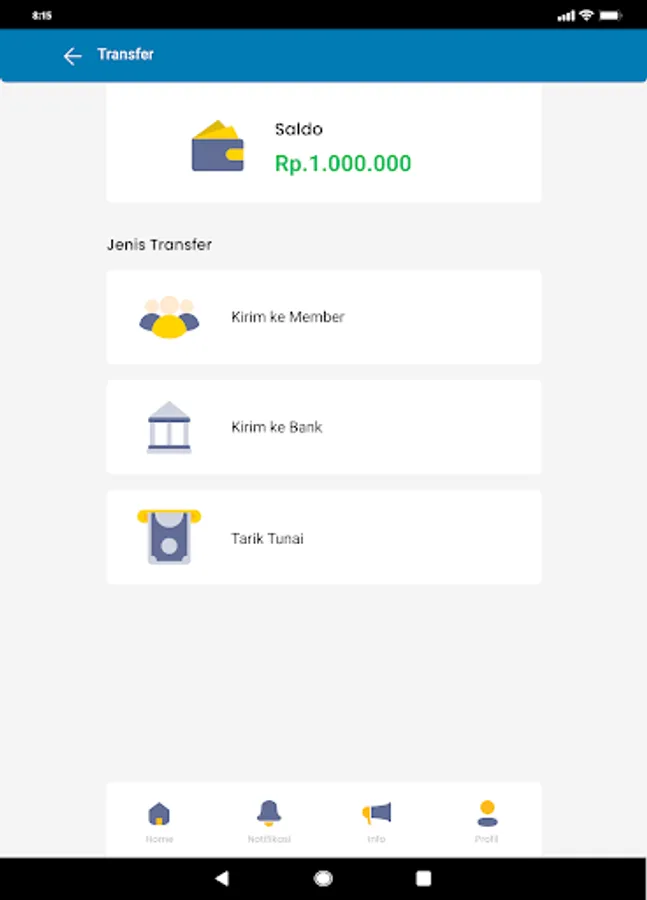
Task: Select Kirim ke Member transfer option
Action: (x=324, y=317)
